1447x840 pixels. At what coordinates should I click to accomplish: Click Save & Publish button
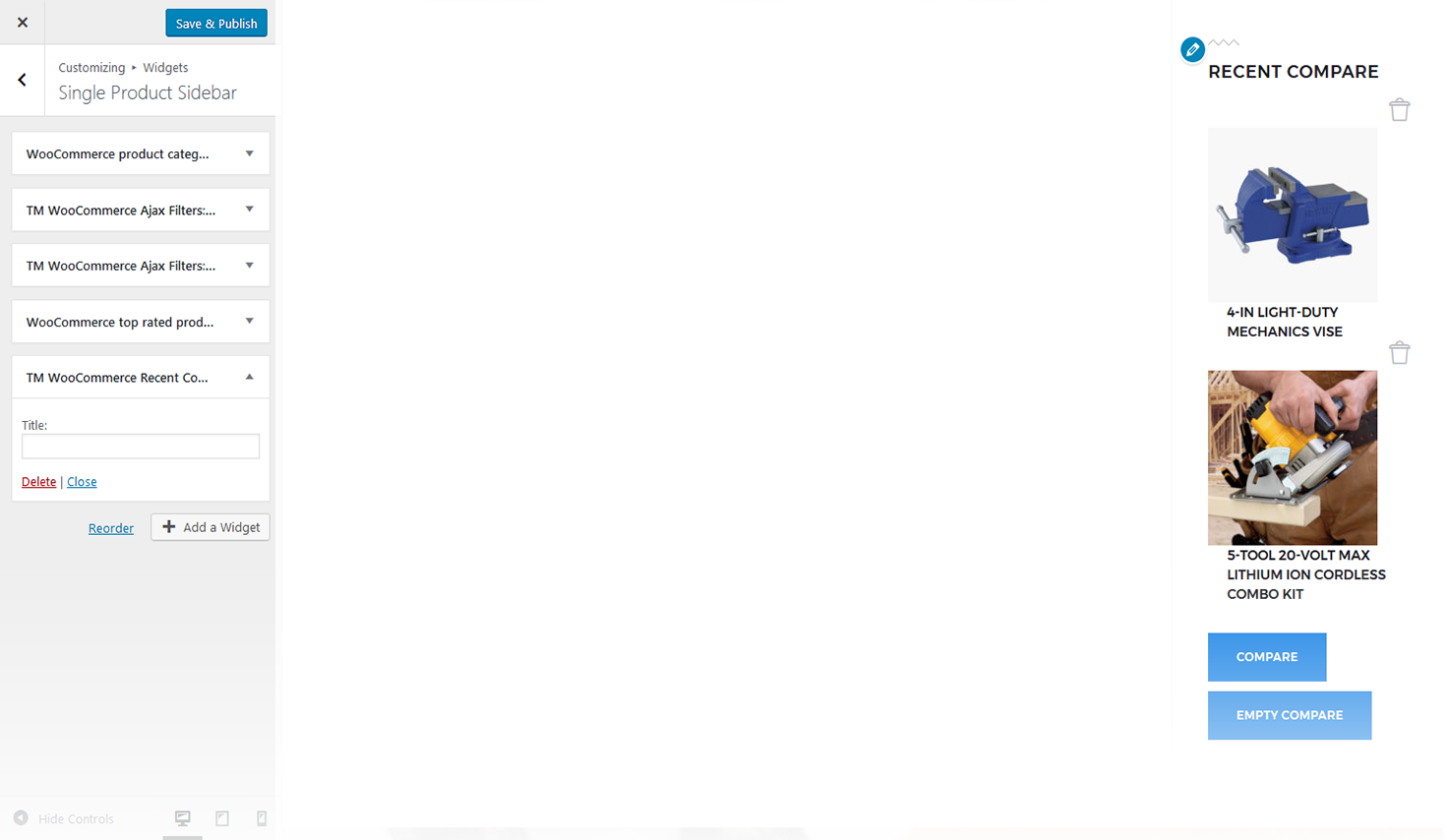coord(216,23)
